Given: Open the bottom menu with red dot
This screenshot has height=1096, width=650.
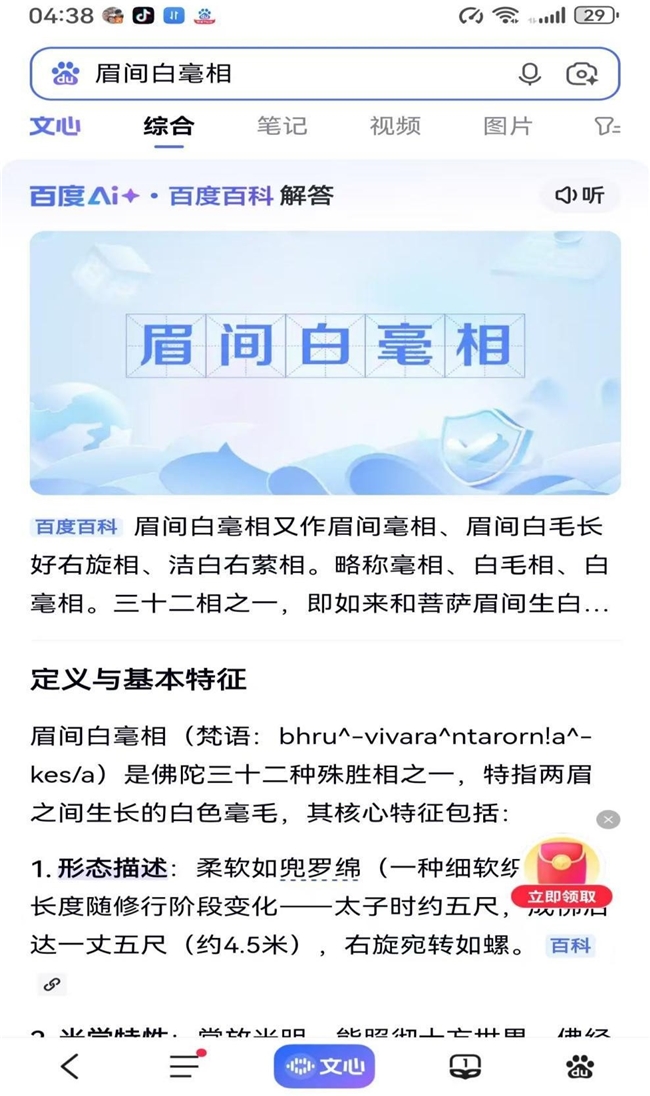Looking at the screenshot, I should (186, 1066).
